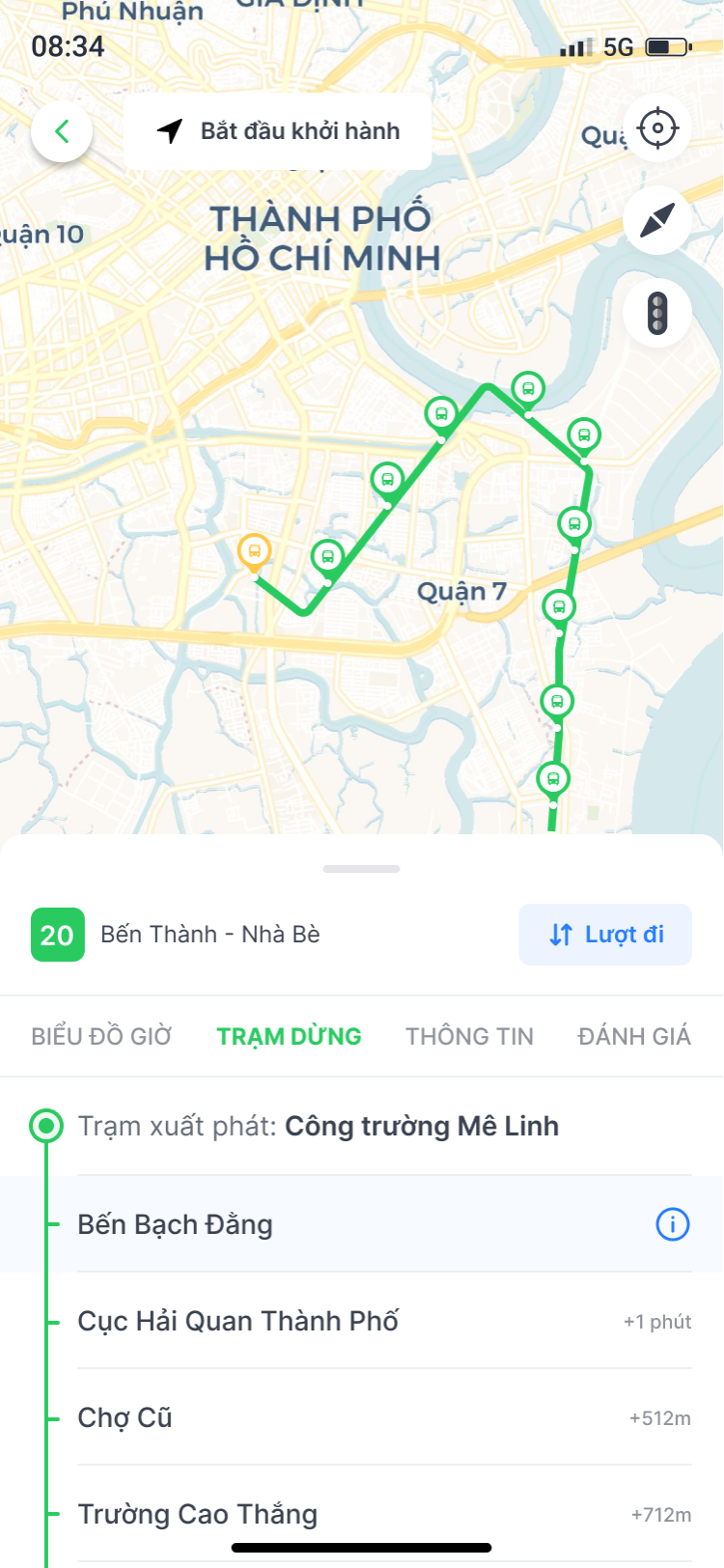Open stop Trường Cao Thắng
Image resolution: width=724 pixels, height=1568 pixels.
coord(198,1514)
